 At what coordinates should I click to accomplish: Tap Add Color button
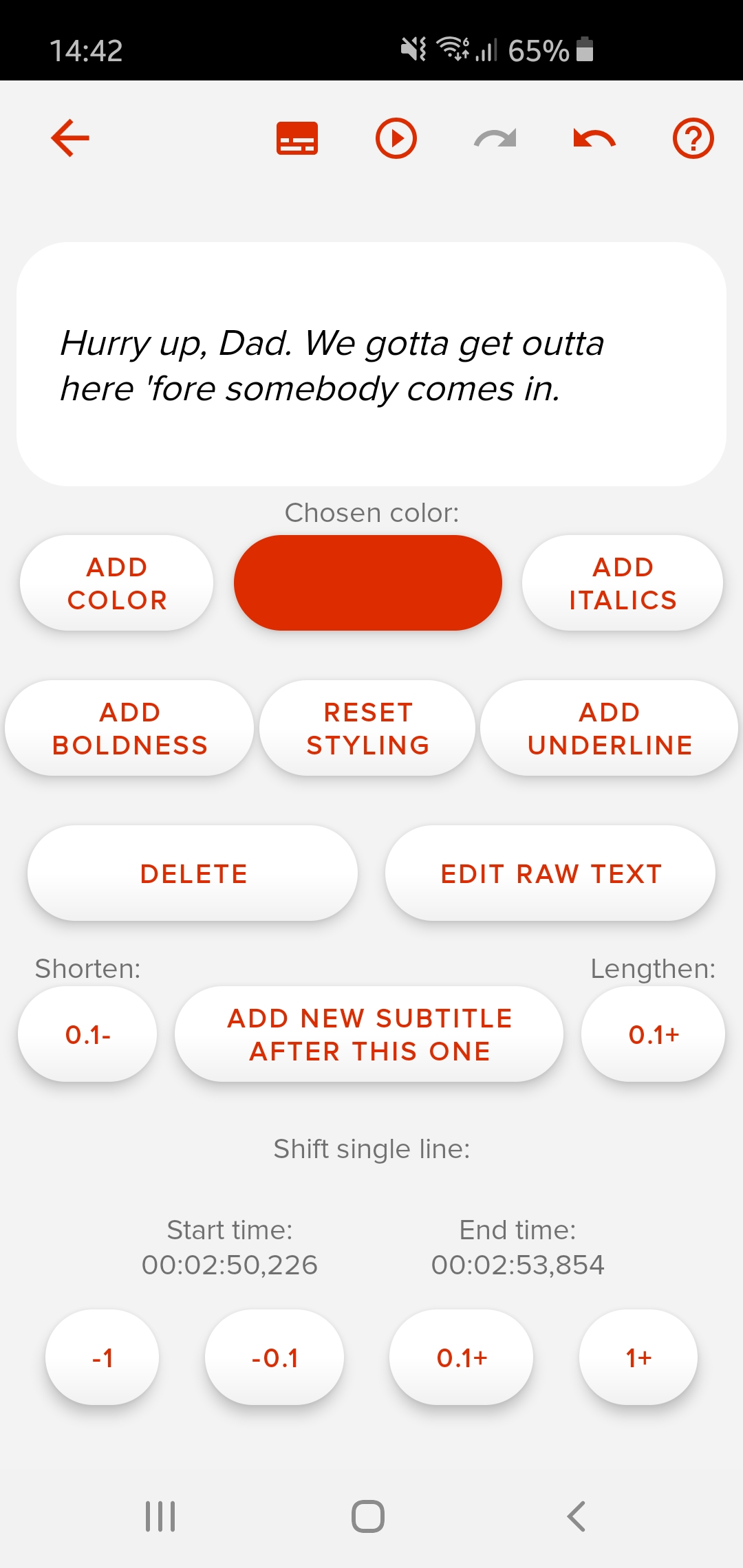tap(117, 583)
